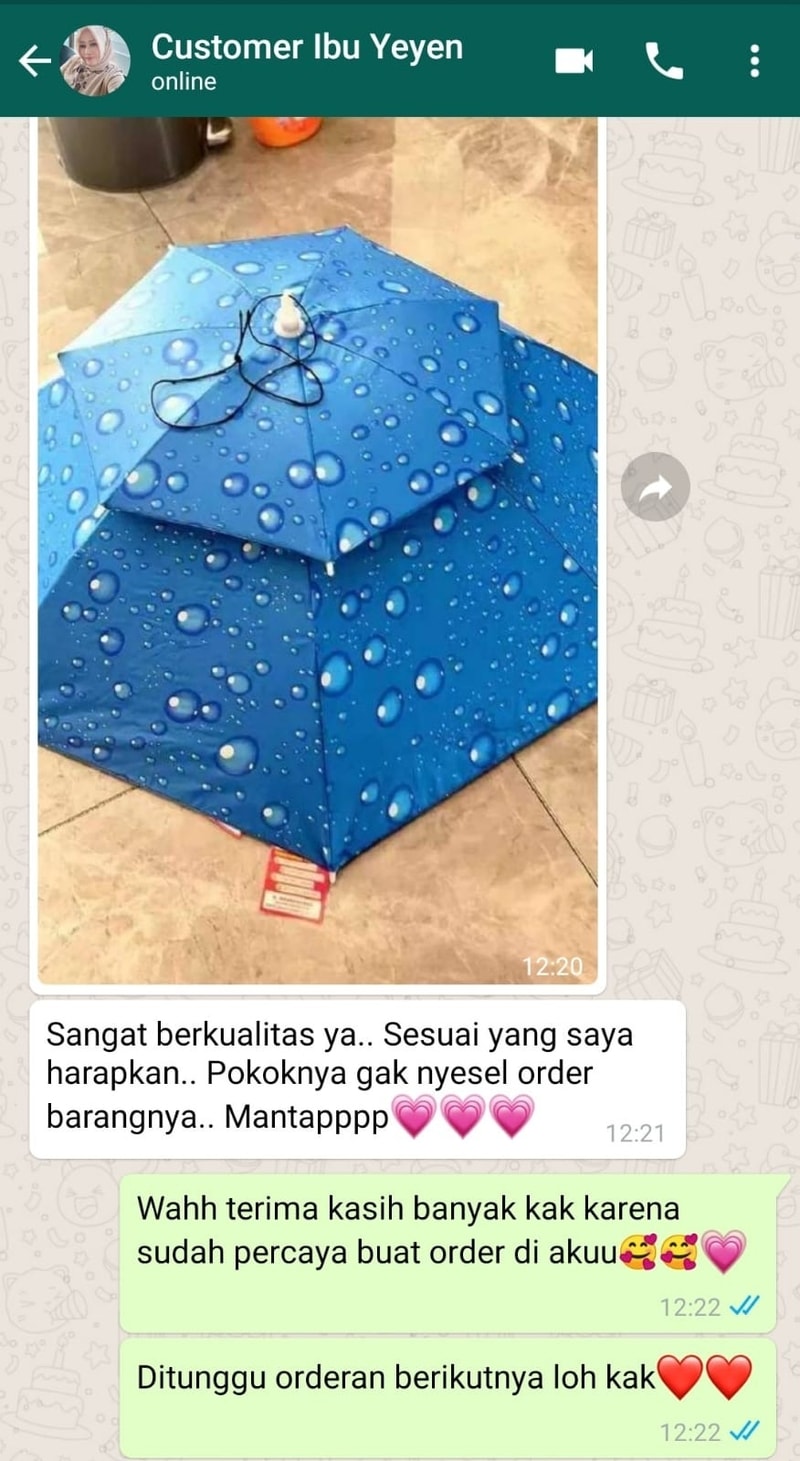The width and height of the screenshot is (800, 1461).
Task: Start a voice call with Ibu Yeyen
Action: tap(664, 62)
